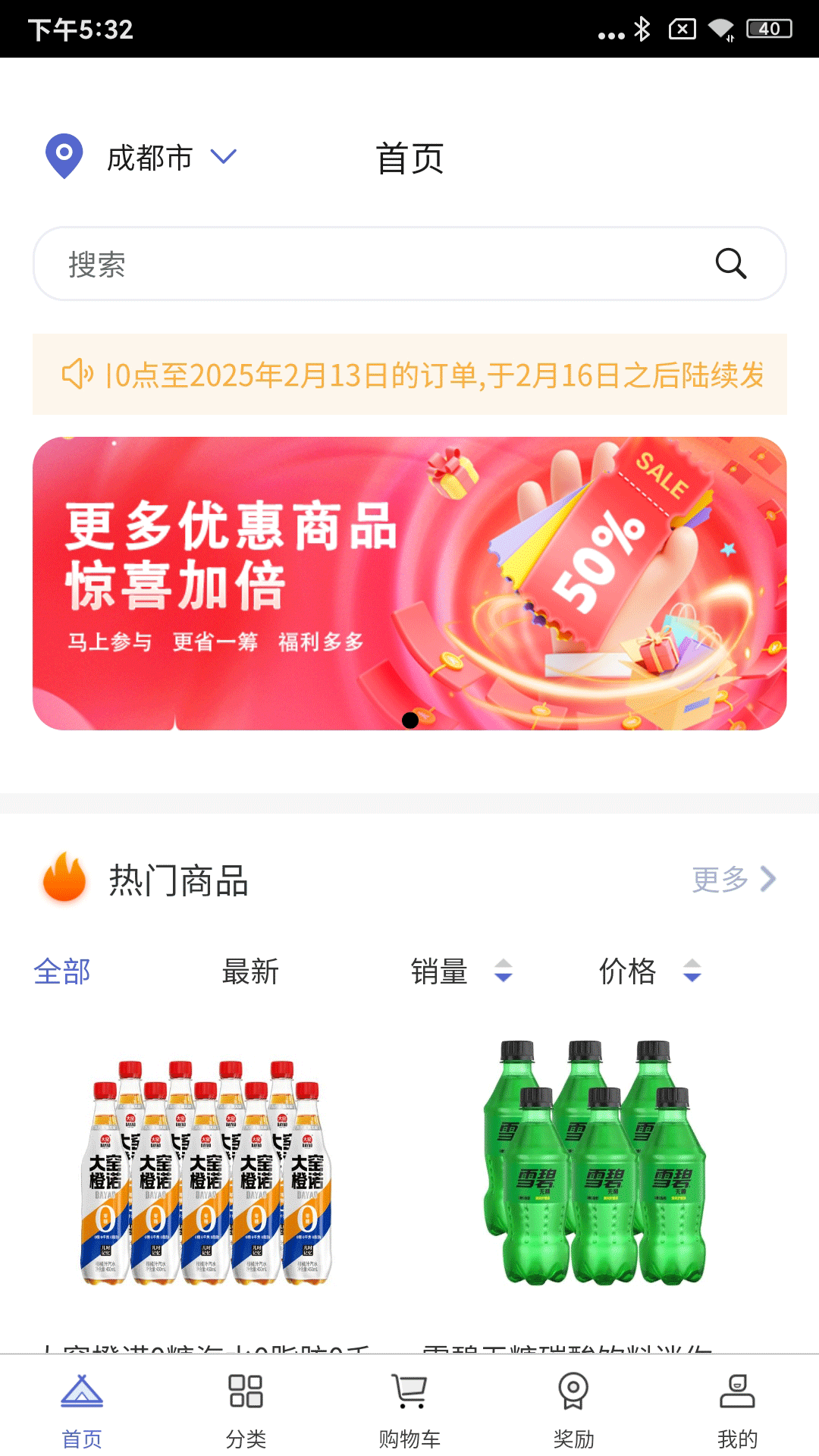This screenshot has height=1456, width=819.
Task: Open the 购物车 shopping cart icon
Action: click(409, 1405)
